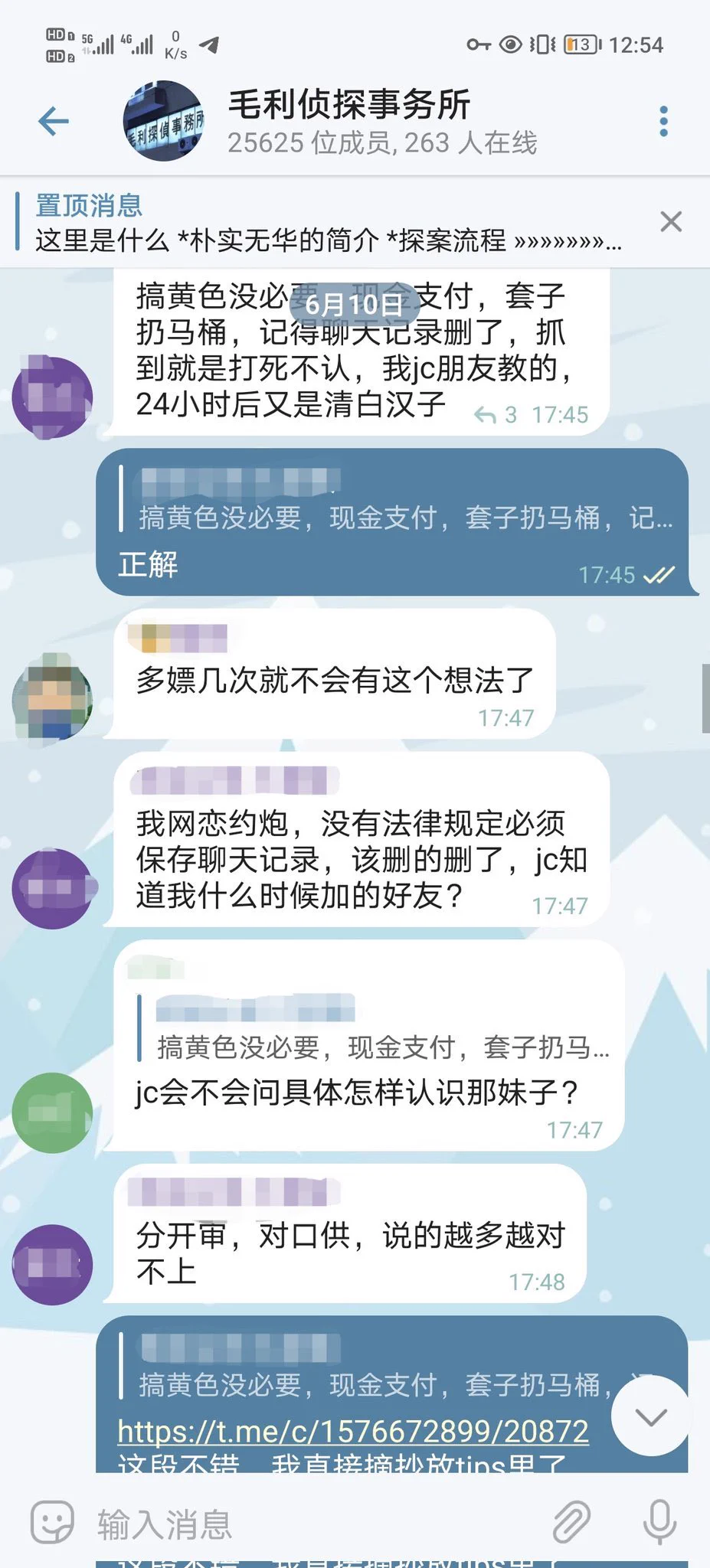Open the t.me/c/1576672899/20872 link
Viewport: 710px width, 1568px height.
[353, 1431]
